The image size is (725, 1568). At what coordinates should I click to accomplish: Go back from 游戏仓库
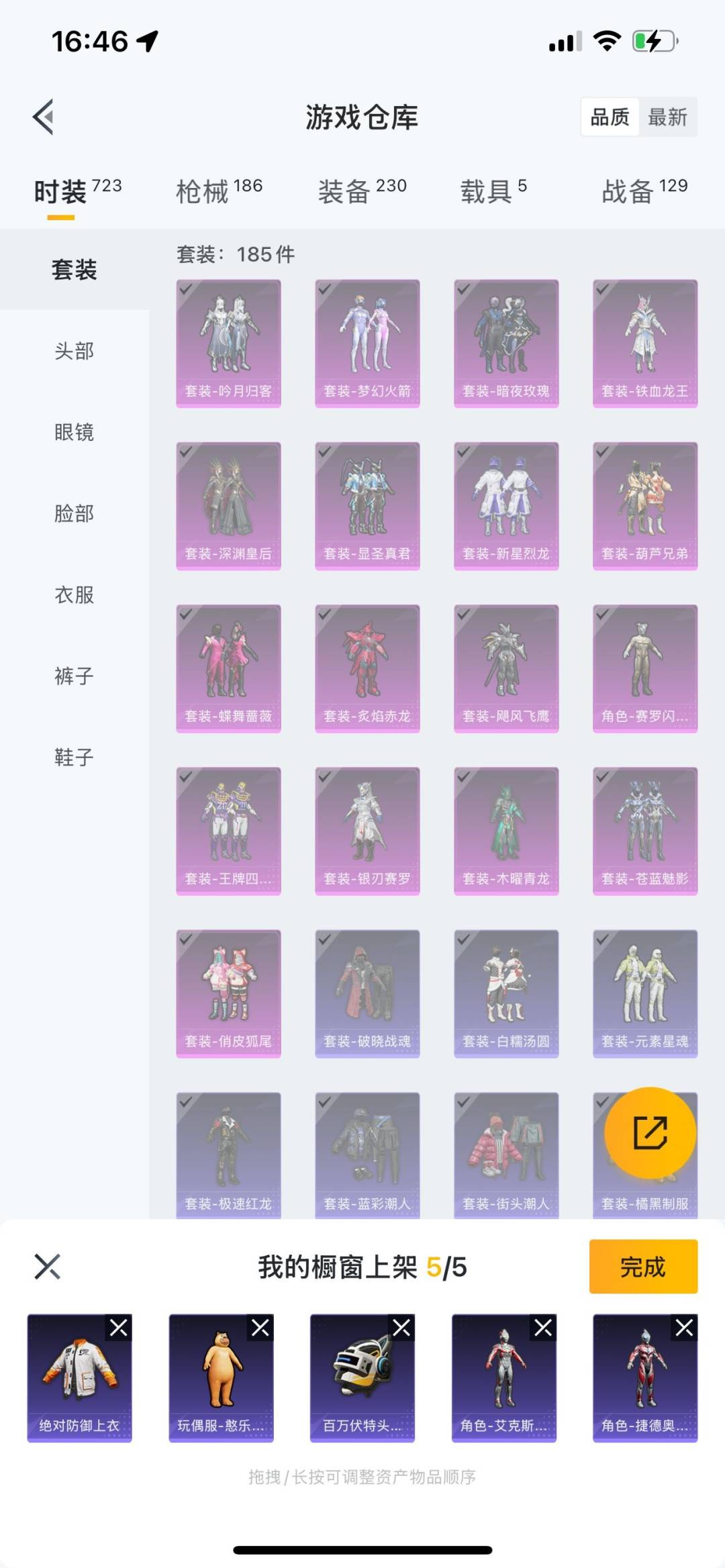[x=44, y=117]
